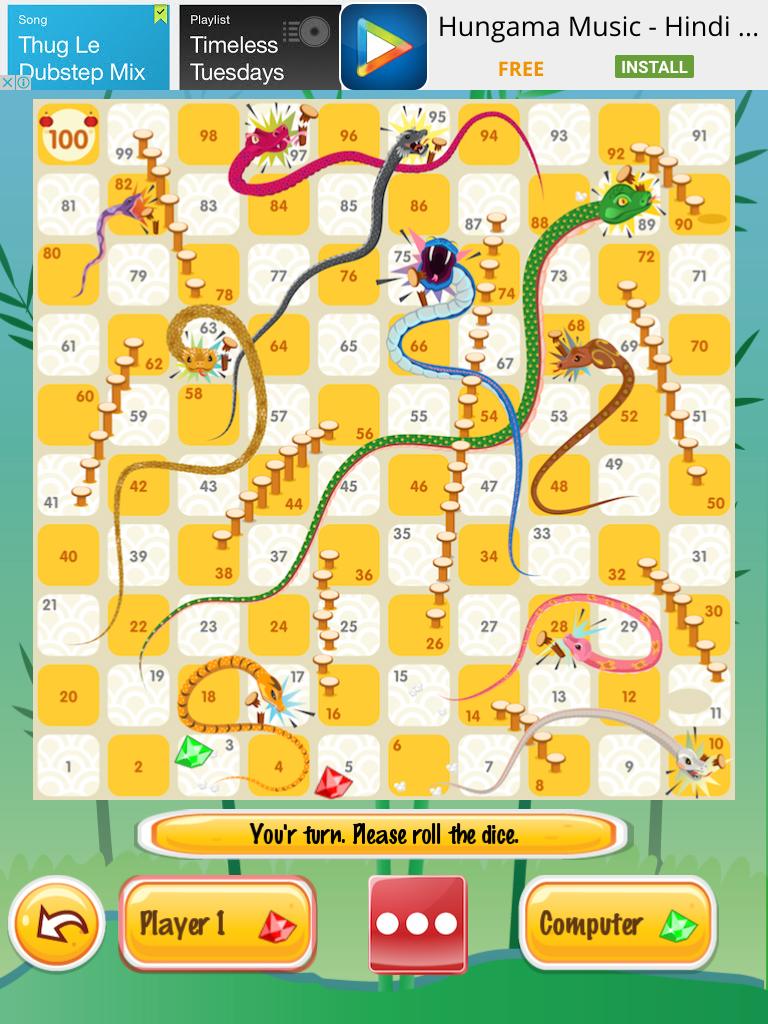This screenshot has width=768, height=1024.
Task: Click the green gem icon on Computer button
Action: tap(680, 924)
